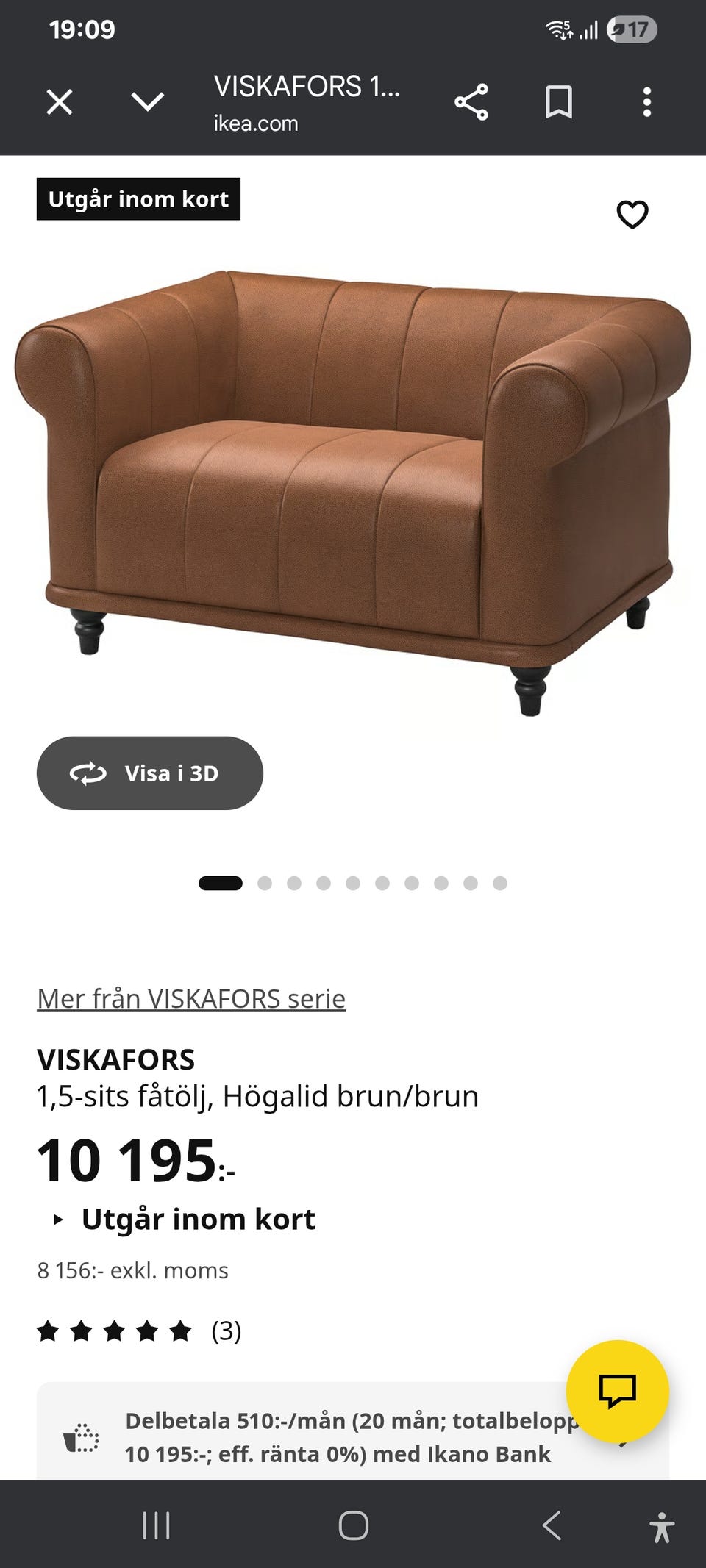Add the armchair to favorites with the heart

tap(631, 215)
